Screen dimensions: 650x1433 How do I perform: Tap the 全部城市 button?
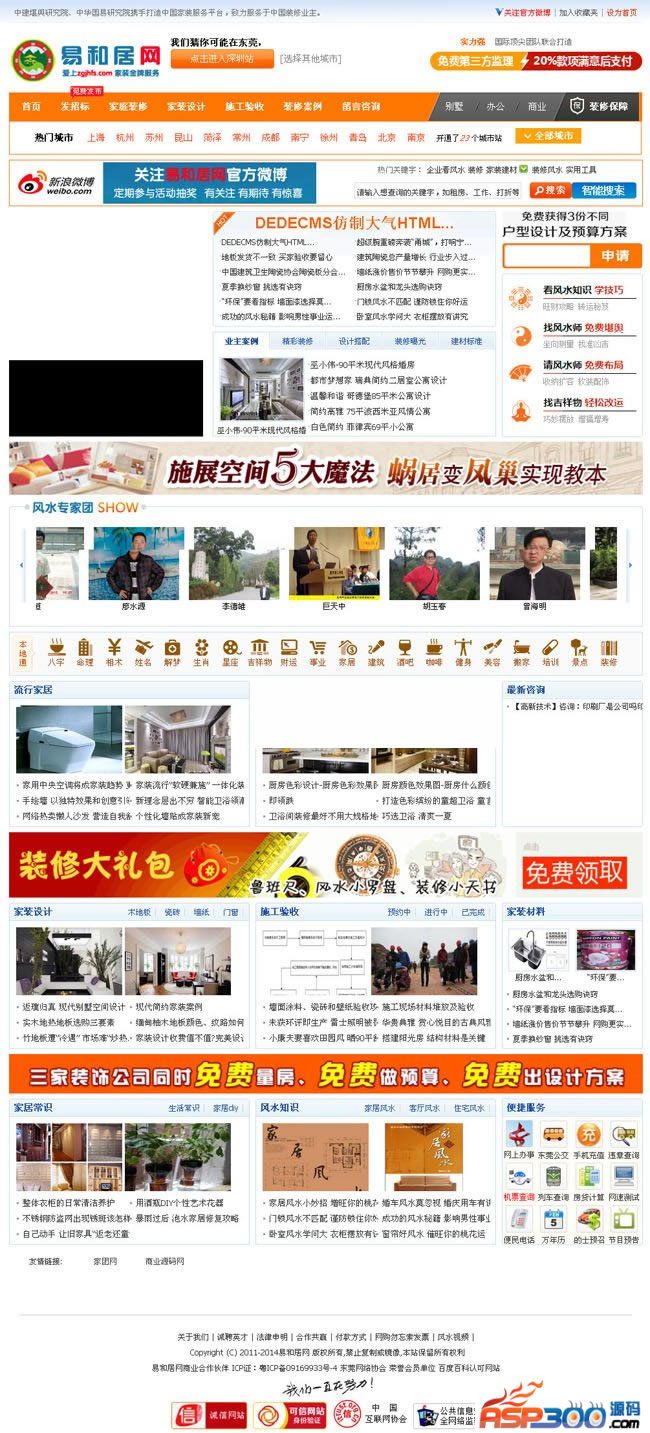click(548, 136)
